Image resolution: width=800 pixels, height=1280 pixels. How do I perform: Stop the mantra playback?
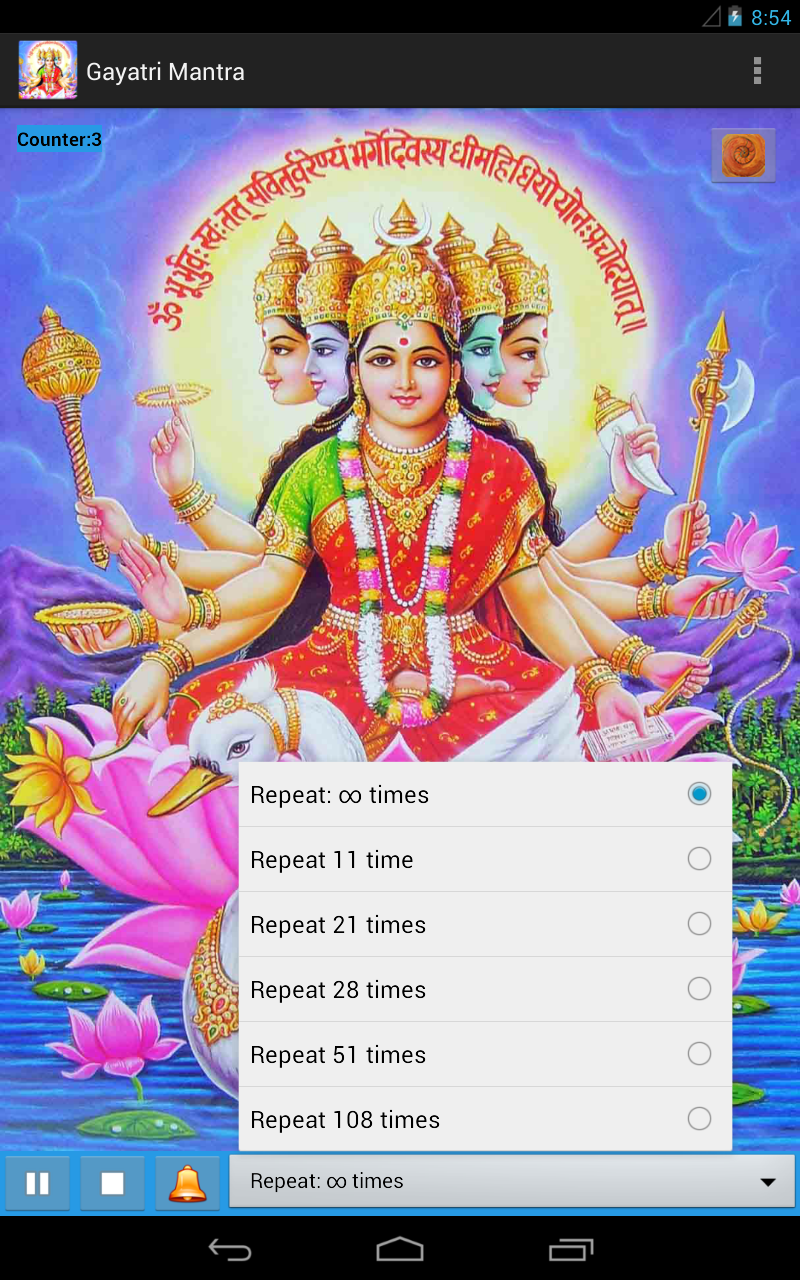(x=112, y=1183)
